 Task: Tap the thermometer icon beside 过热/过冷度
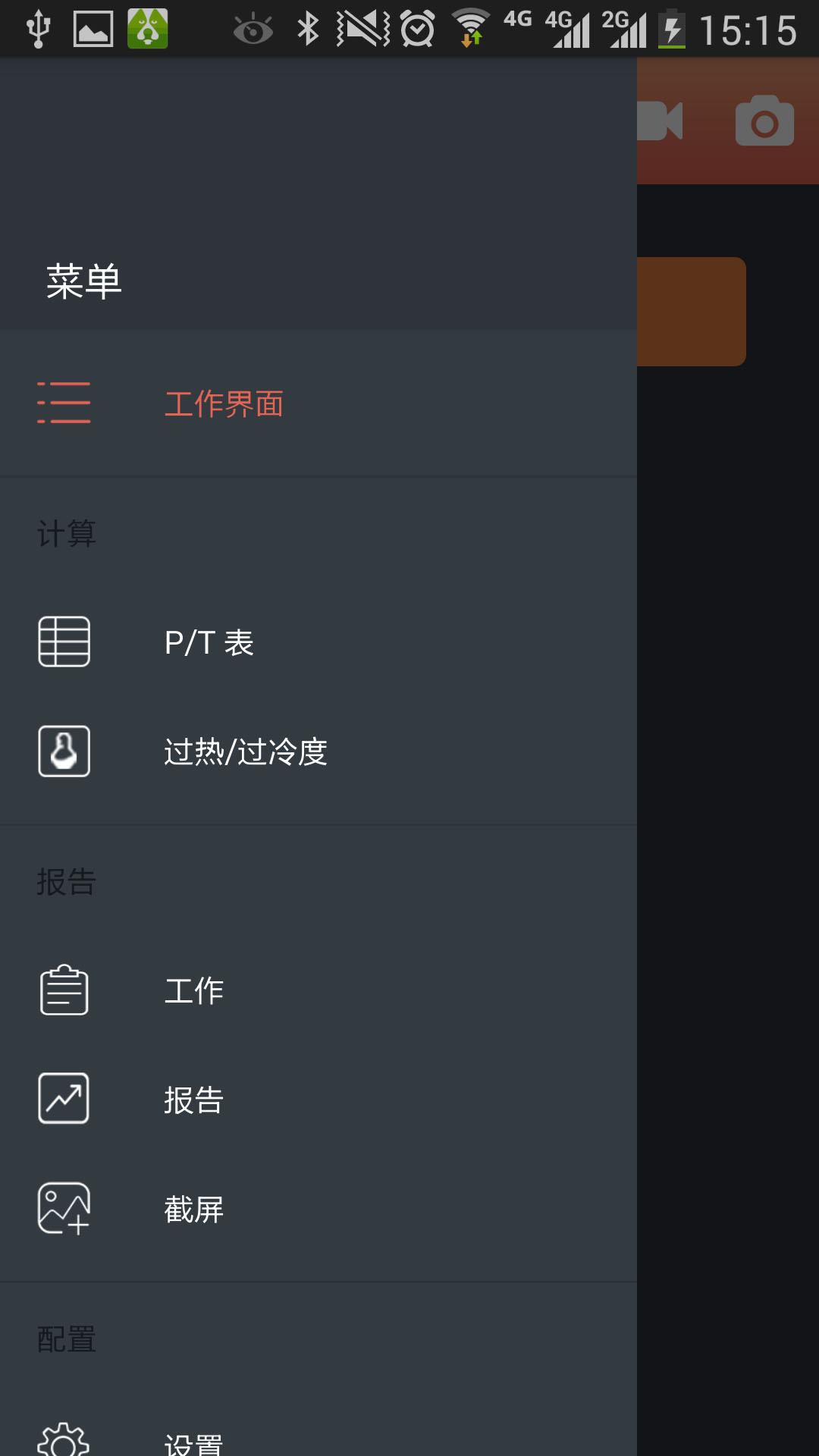coord(64,752)
